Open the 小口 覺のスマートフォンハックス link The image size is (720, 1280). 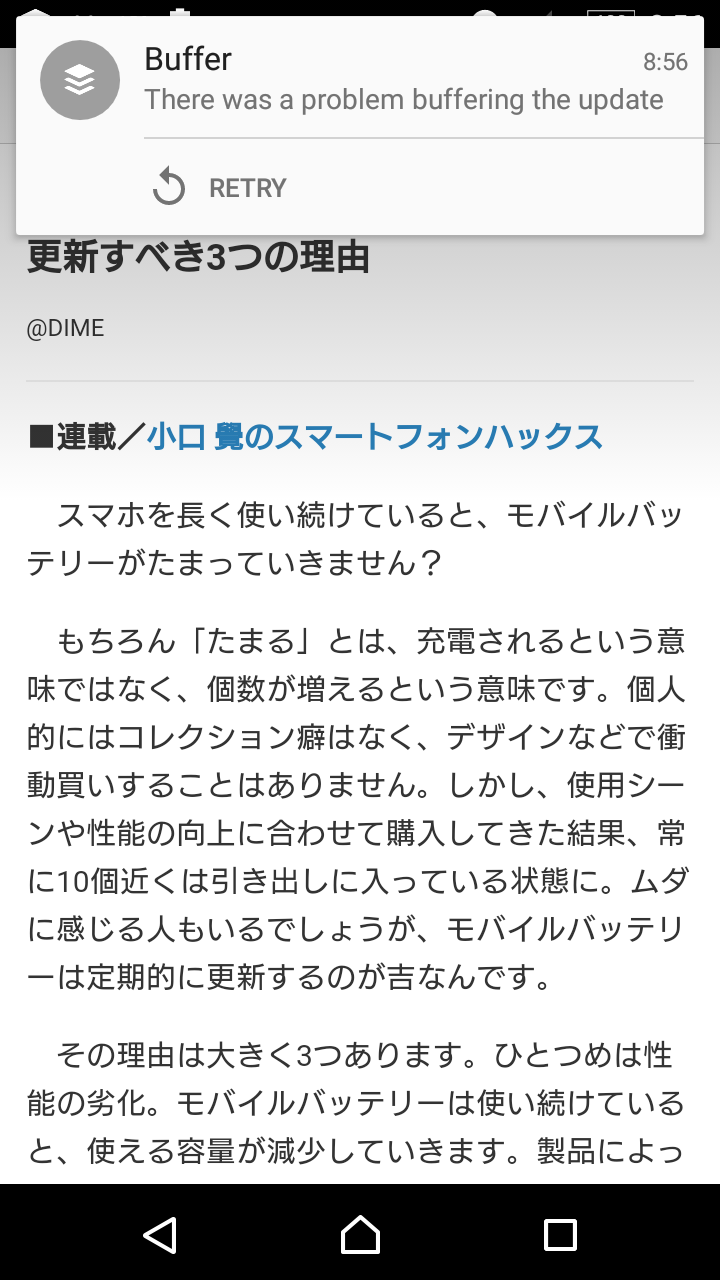coord(375,437)
